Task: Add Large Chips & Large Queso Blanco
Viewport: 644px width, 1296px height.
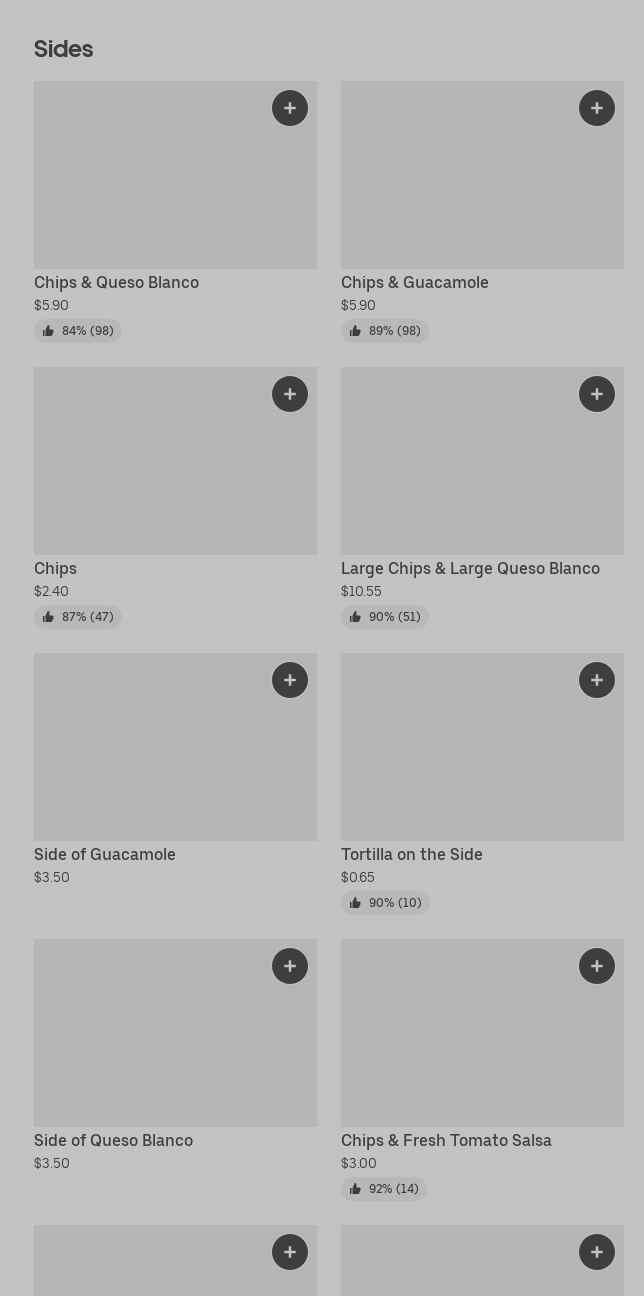Action: [597, 394]
